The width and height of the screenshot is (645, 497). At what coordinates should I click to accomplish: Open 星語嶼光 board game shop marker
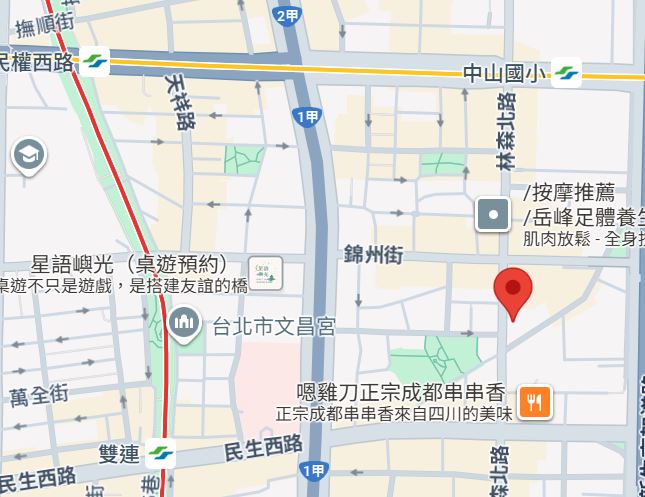(267, 271)
